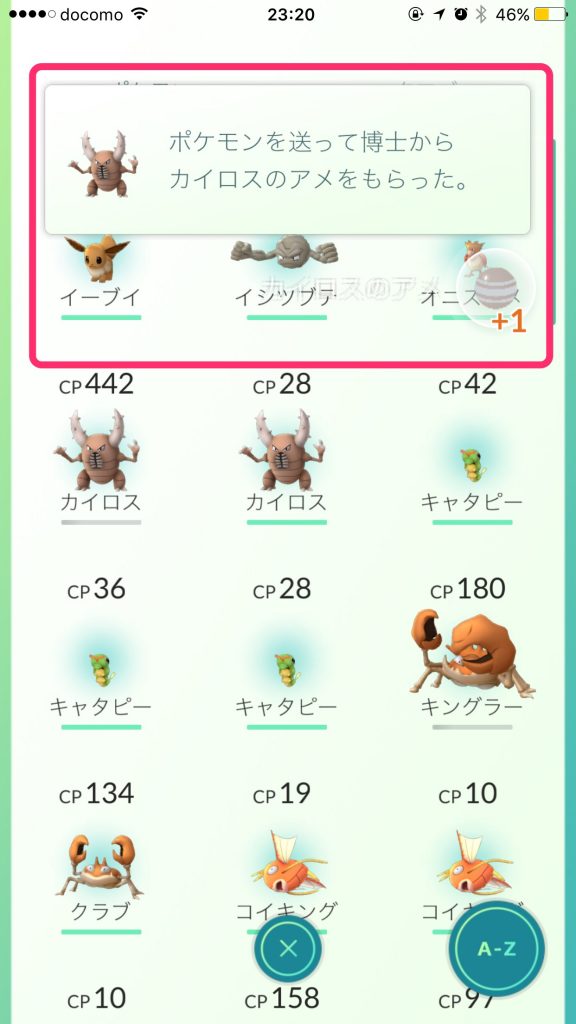
Task: Open キャタピー with CP 42
Action: click(472, 449)
